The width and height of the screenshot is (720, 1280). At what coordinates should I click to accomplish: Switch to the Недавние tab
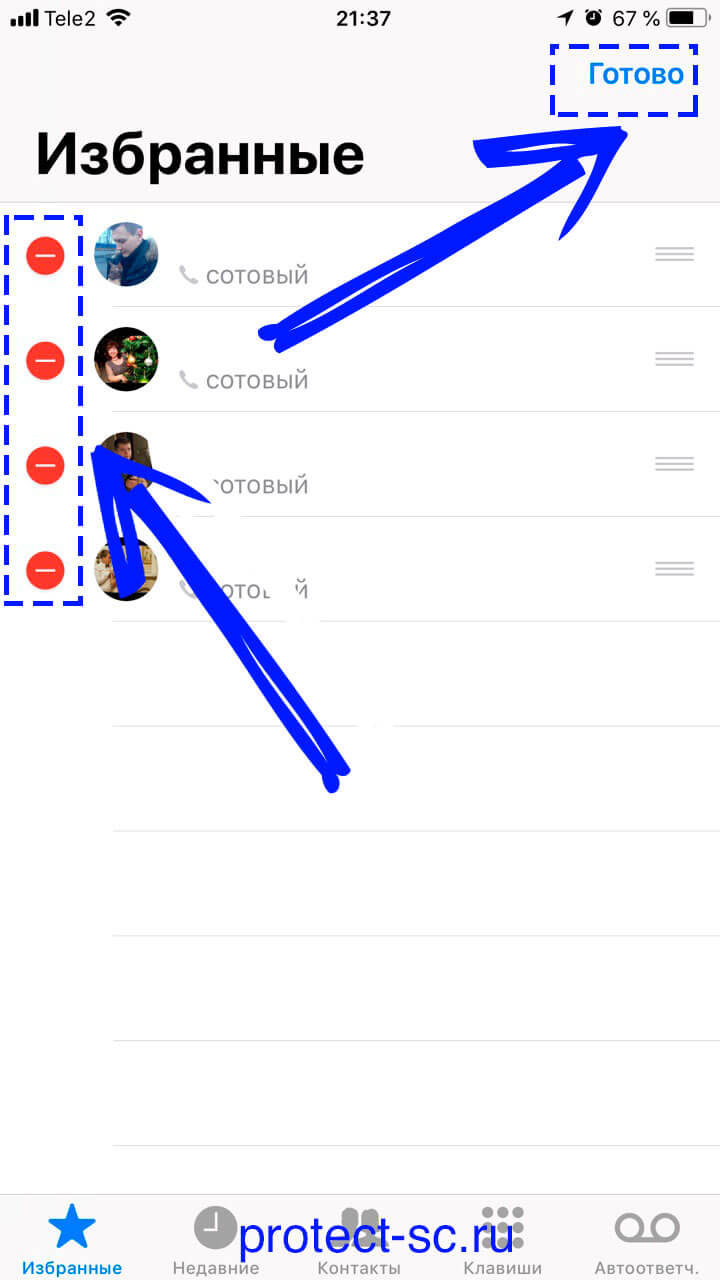[215, 1240]
